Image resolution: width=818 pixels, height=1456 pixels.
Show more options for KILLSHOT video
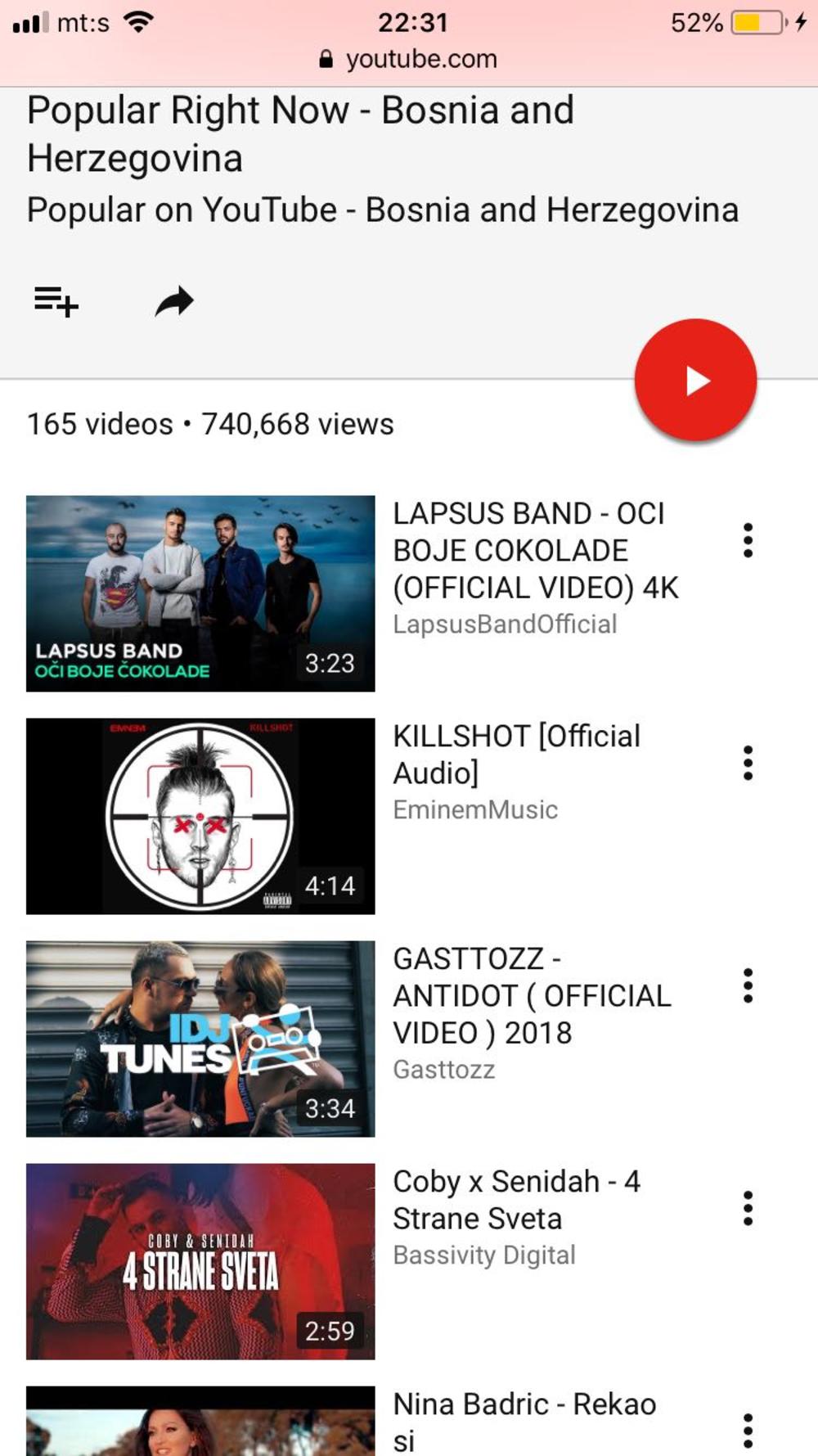[x=748, y=764]
